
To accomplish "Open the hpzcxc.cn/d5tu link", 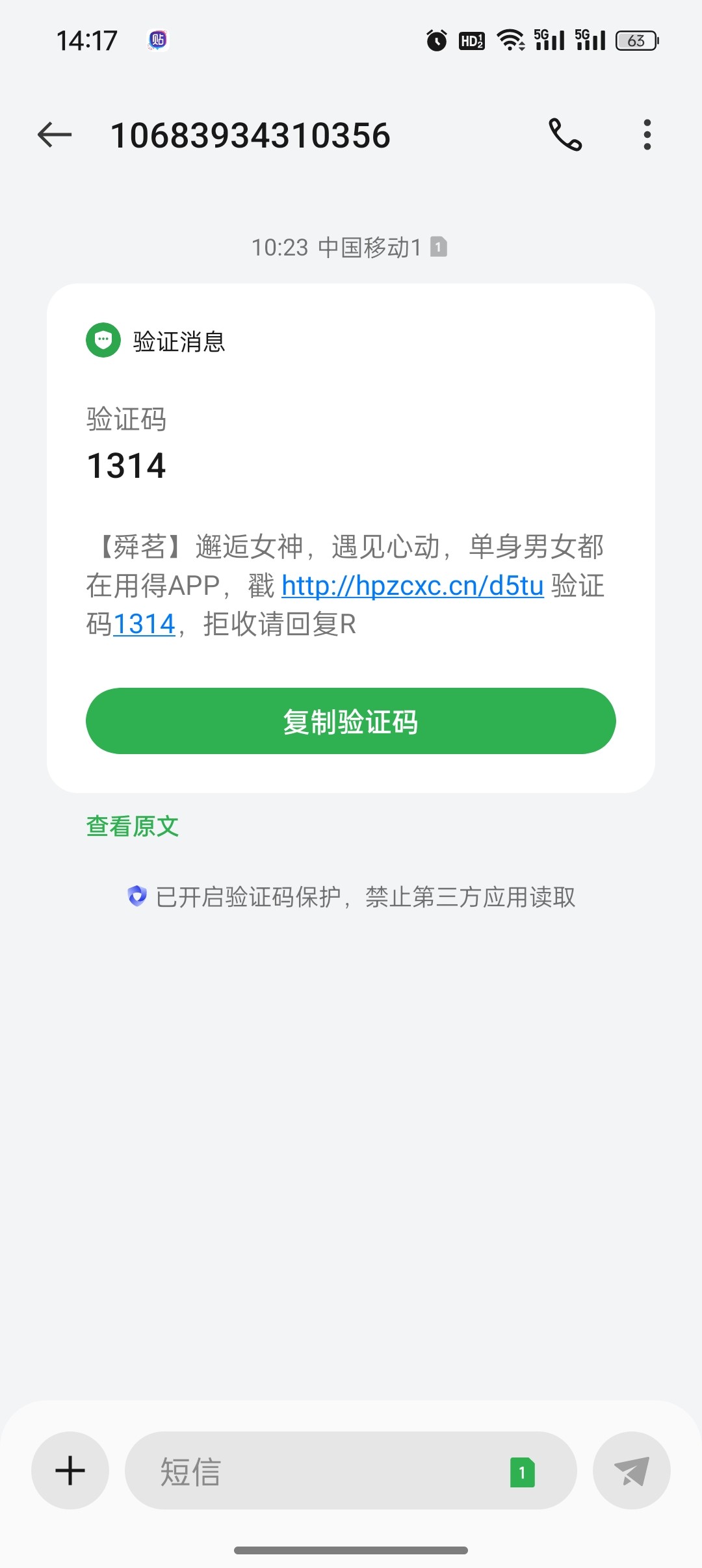I will point(413,586).
